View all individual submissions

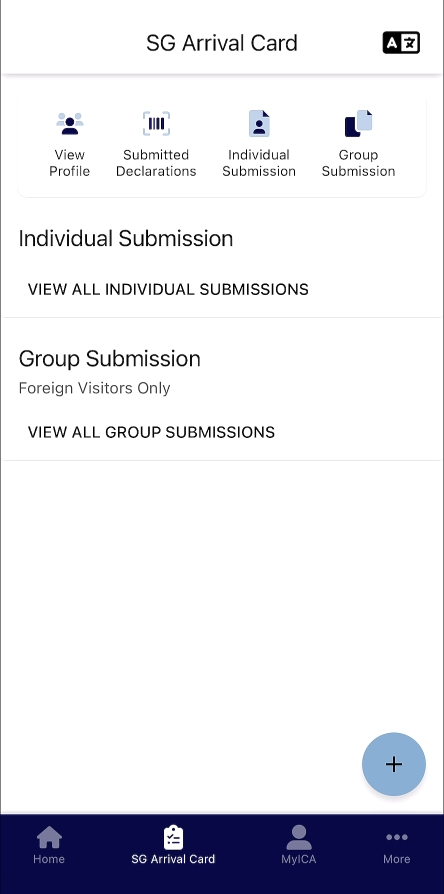(x=168, y=289)
